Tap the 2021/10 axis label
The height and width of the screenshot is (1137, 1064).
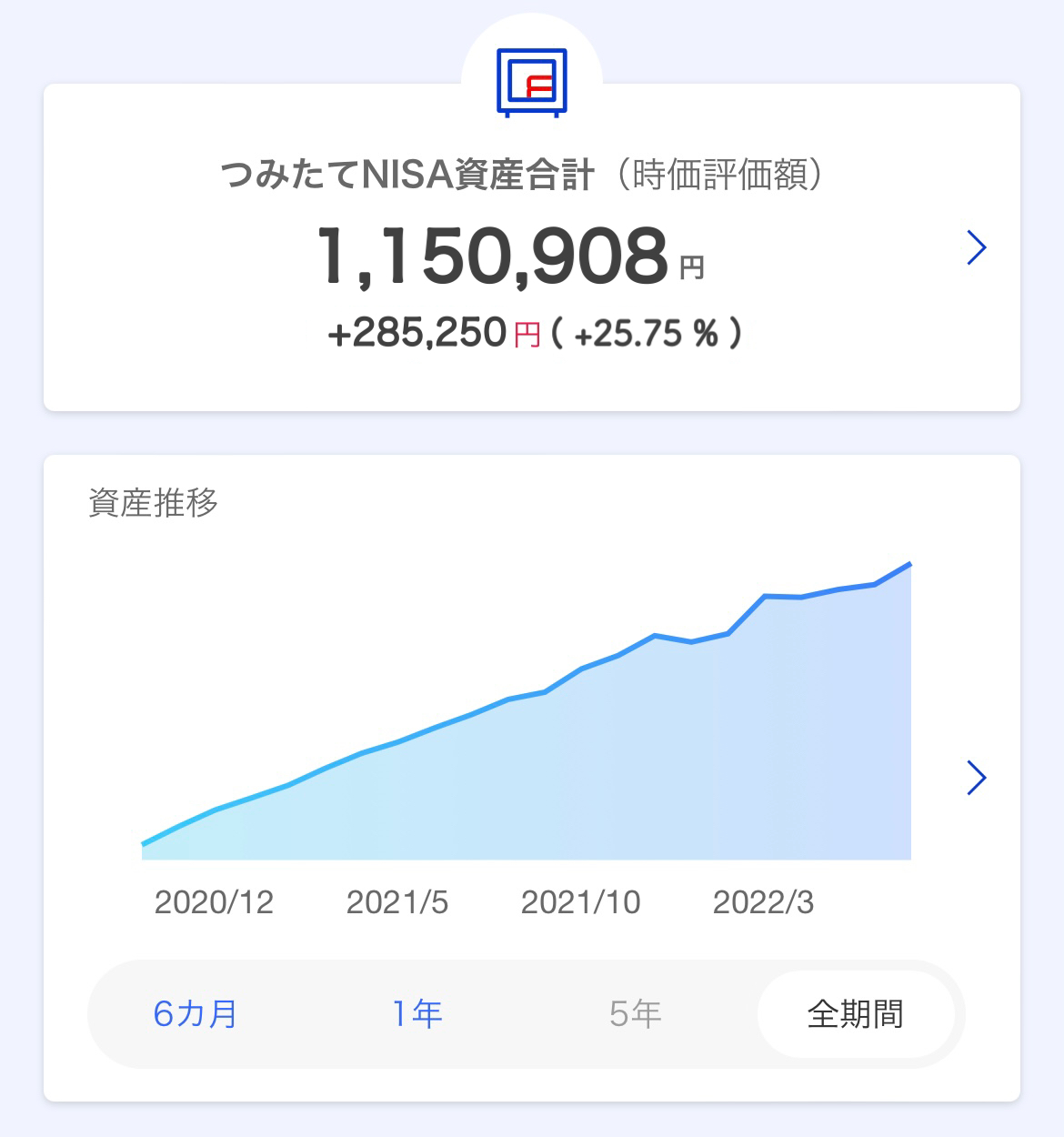click(x=583, y=902)
